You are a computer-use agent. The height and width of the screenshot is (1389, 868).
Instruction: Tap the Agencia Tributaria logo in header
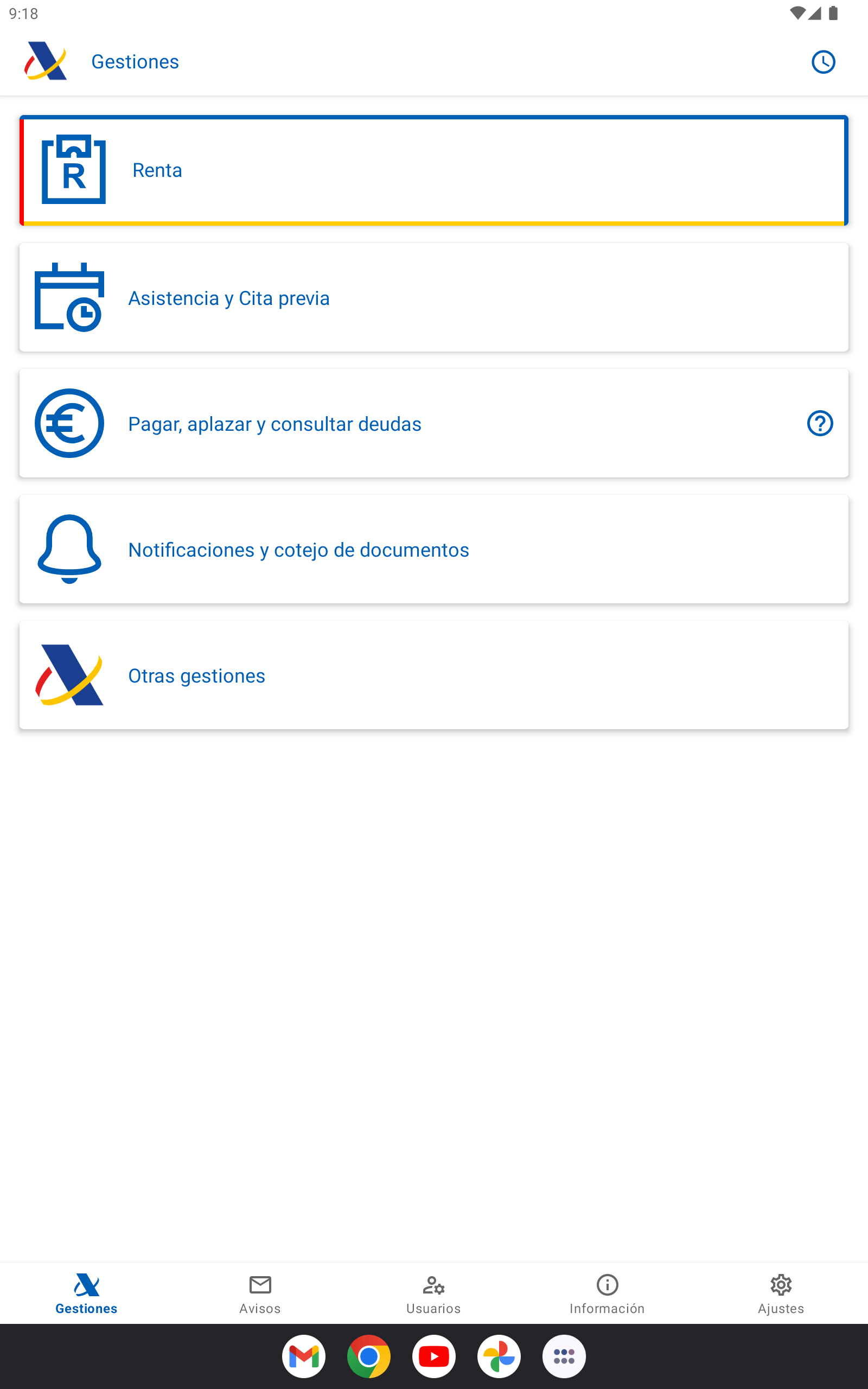(x=46, y=61)
